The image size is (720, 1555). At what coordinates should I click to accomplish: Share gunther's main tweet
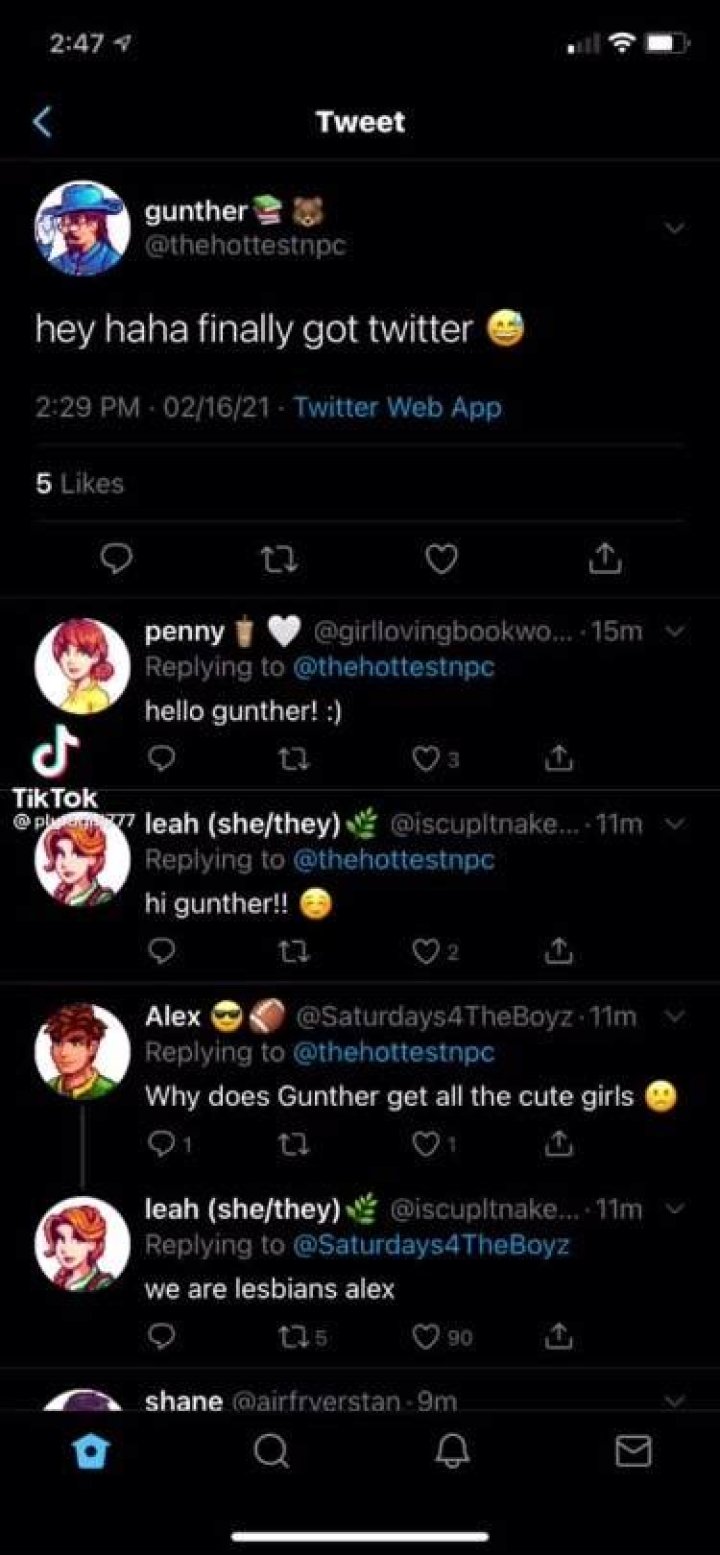[x=604, y=559]
